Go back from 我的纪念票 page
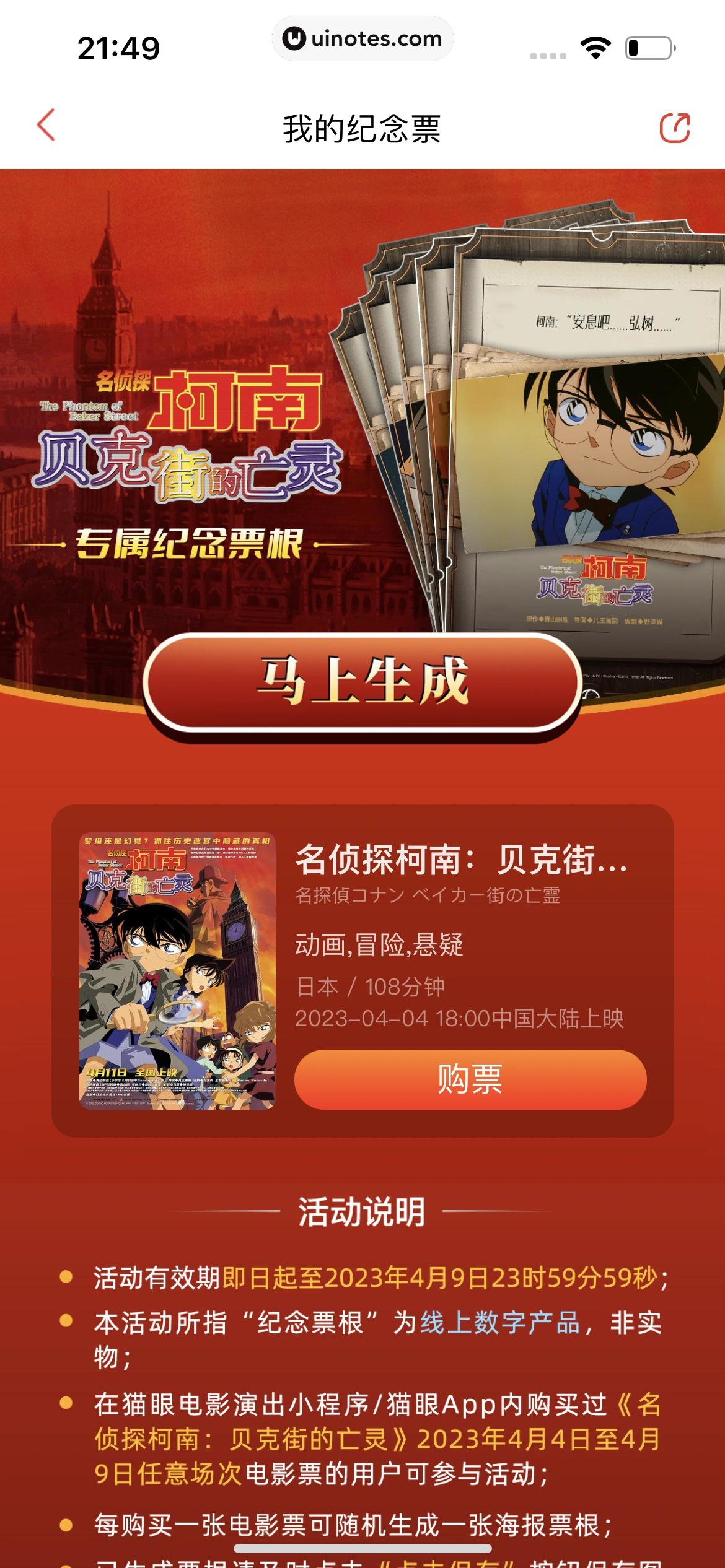The image size is (725, 1568). [x=46, y=126]
